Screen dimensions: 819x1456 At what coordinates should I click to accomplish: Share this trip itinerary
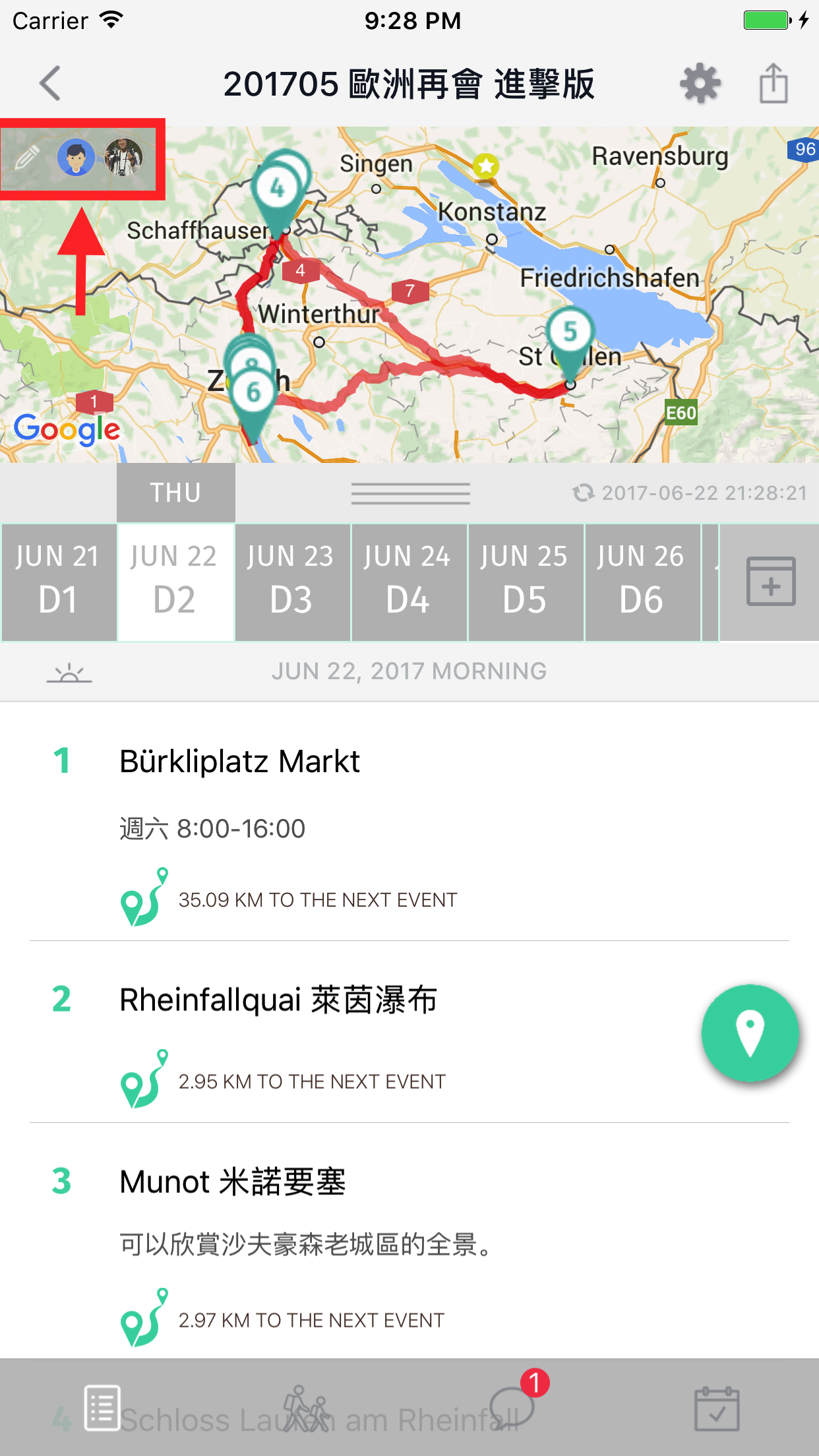[773, 84]
